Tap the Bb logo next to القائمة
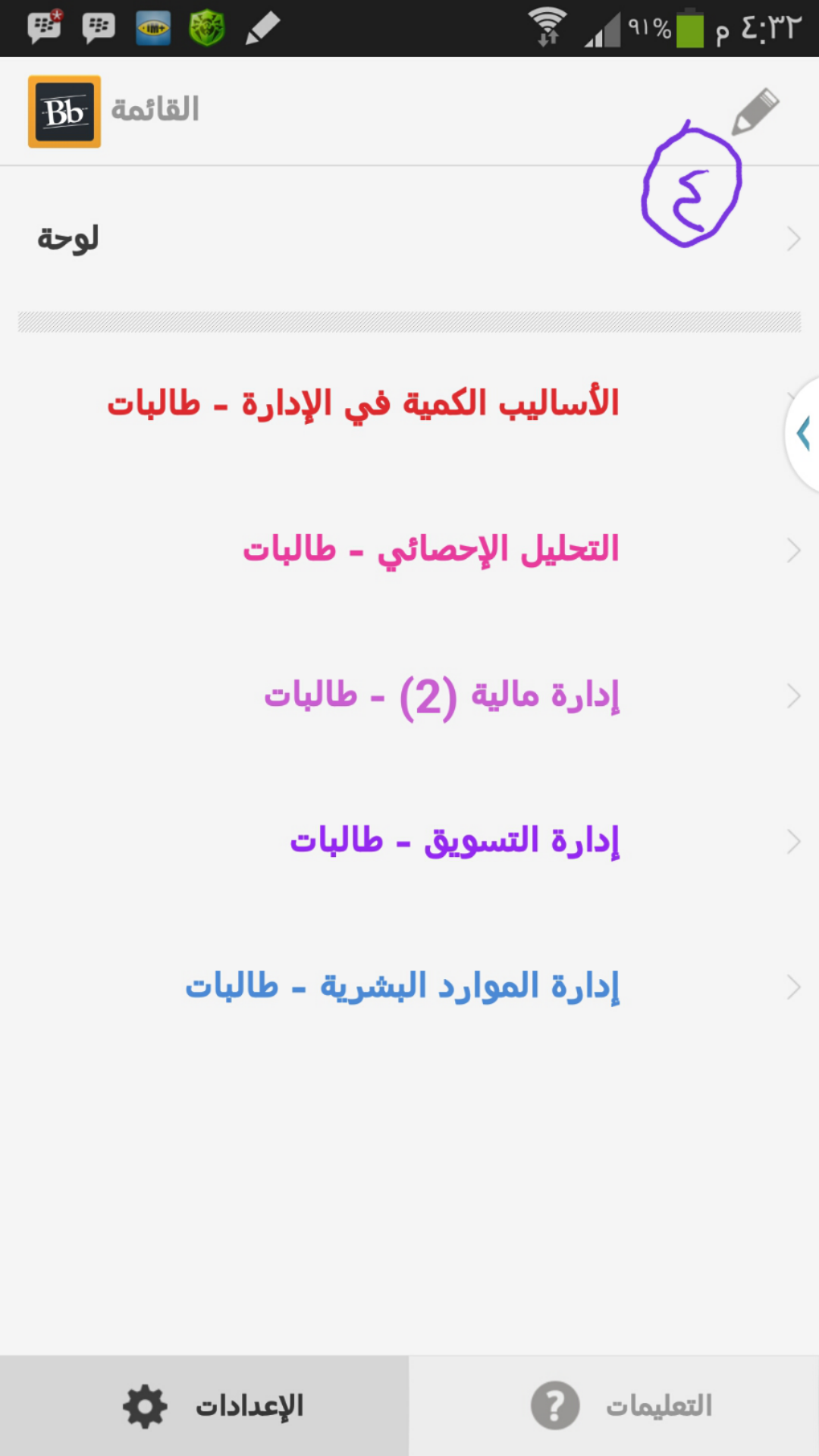Viewport: 819px width, 1456px height. (x=64, y=111)
